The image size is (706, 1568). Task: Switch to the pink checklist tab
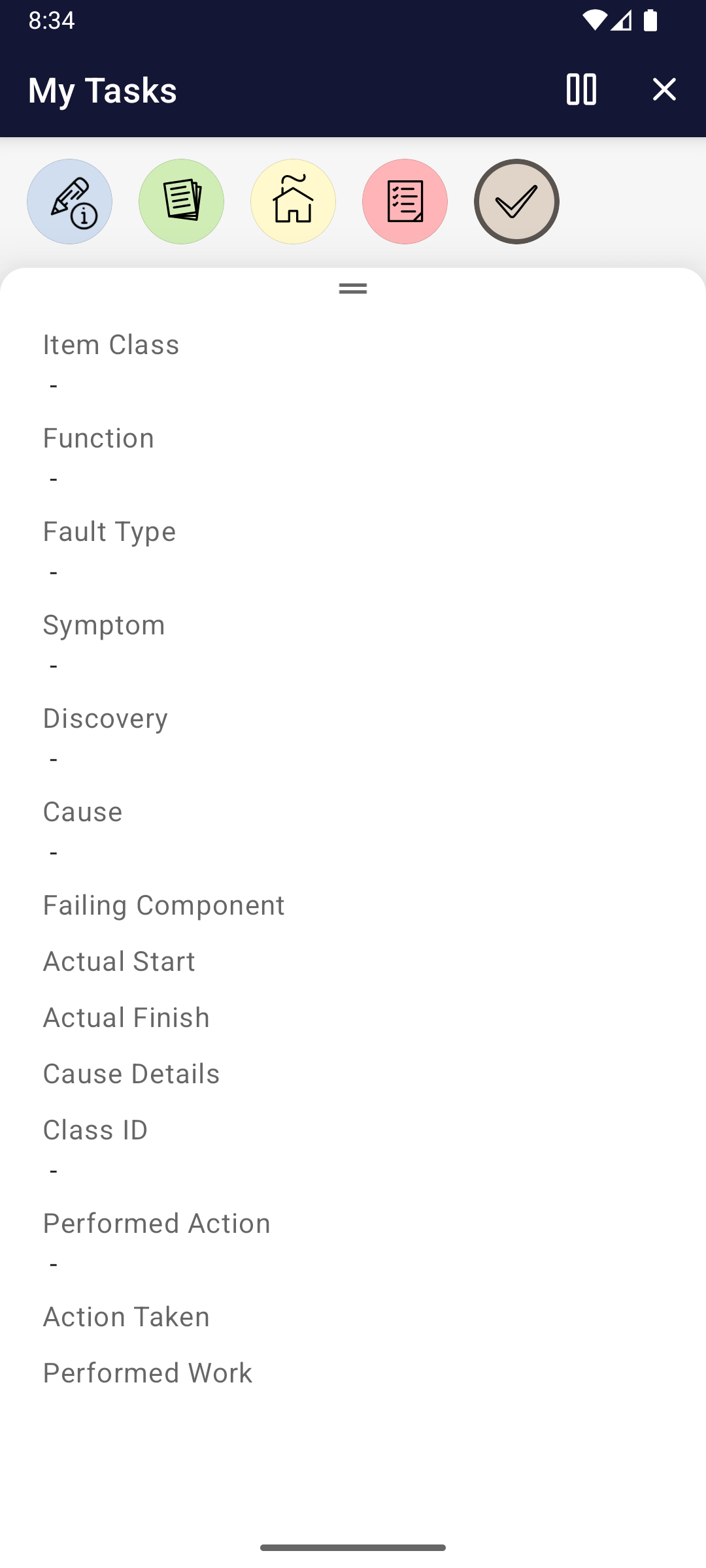[405, 202]
